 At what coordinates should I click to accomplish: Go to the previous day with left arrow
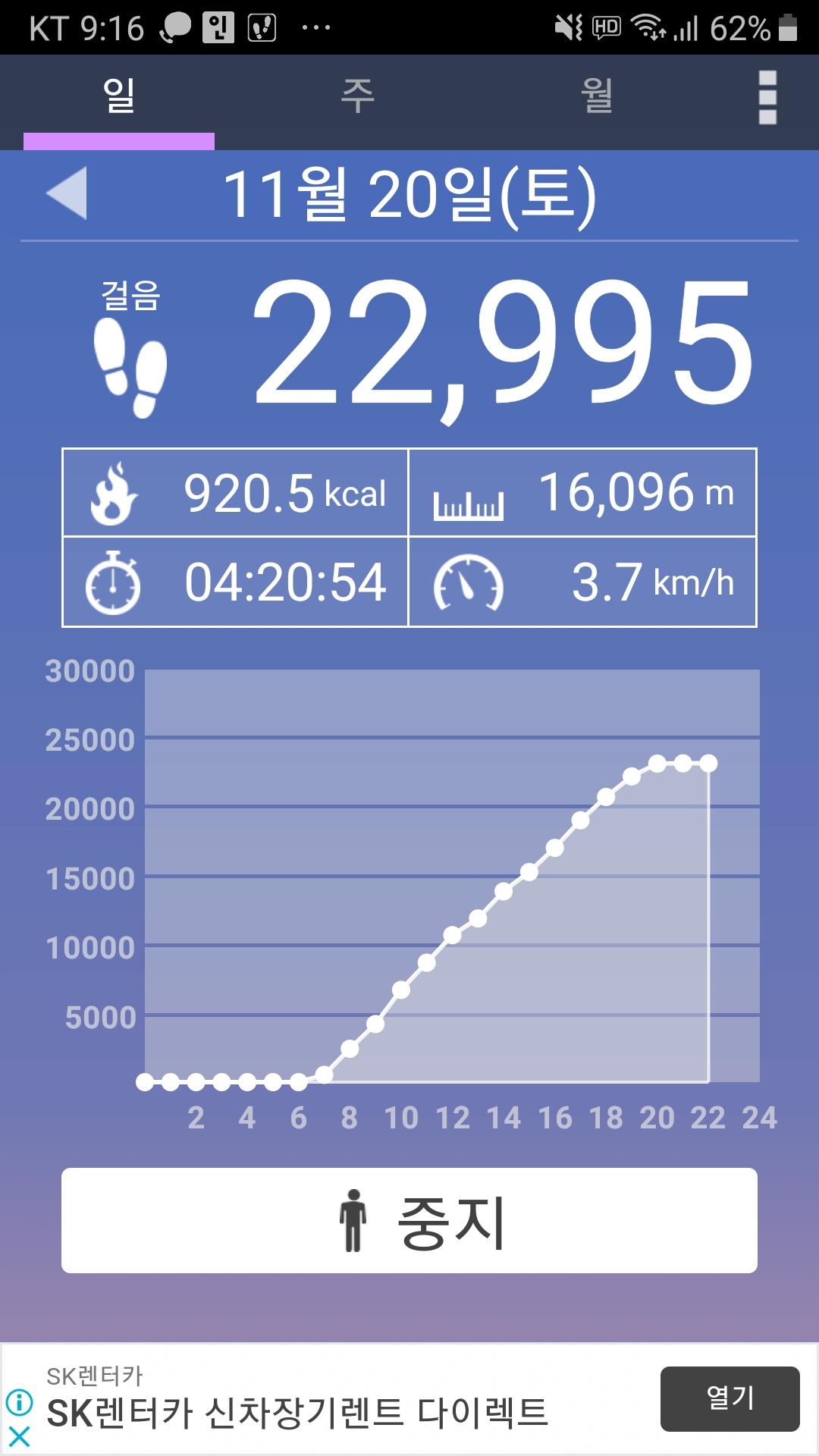coord(67,193)
